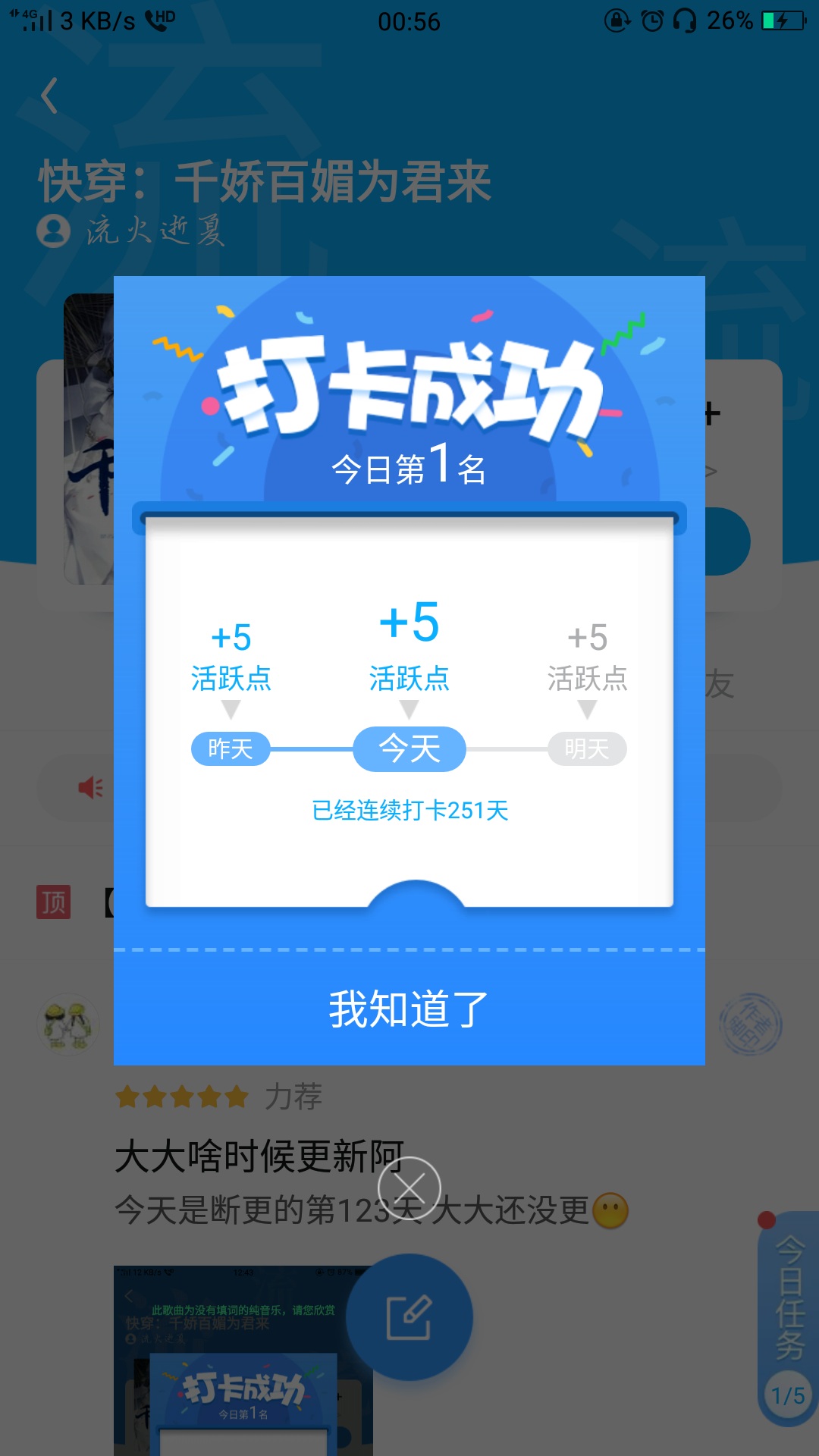Go back with the top-left arrow

pyautogui.click(x=50, y=96)
